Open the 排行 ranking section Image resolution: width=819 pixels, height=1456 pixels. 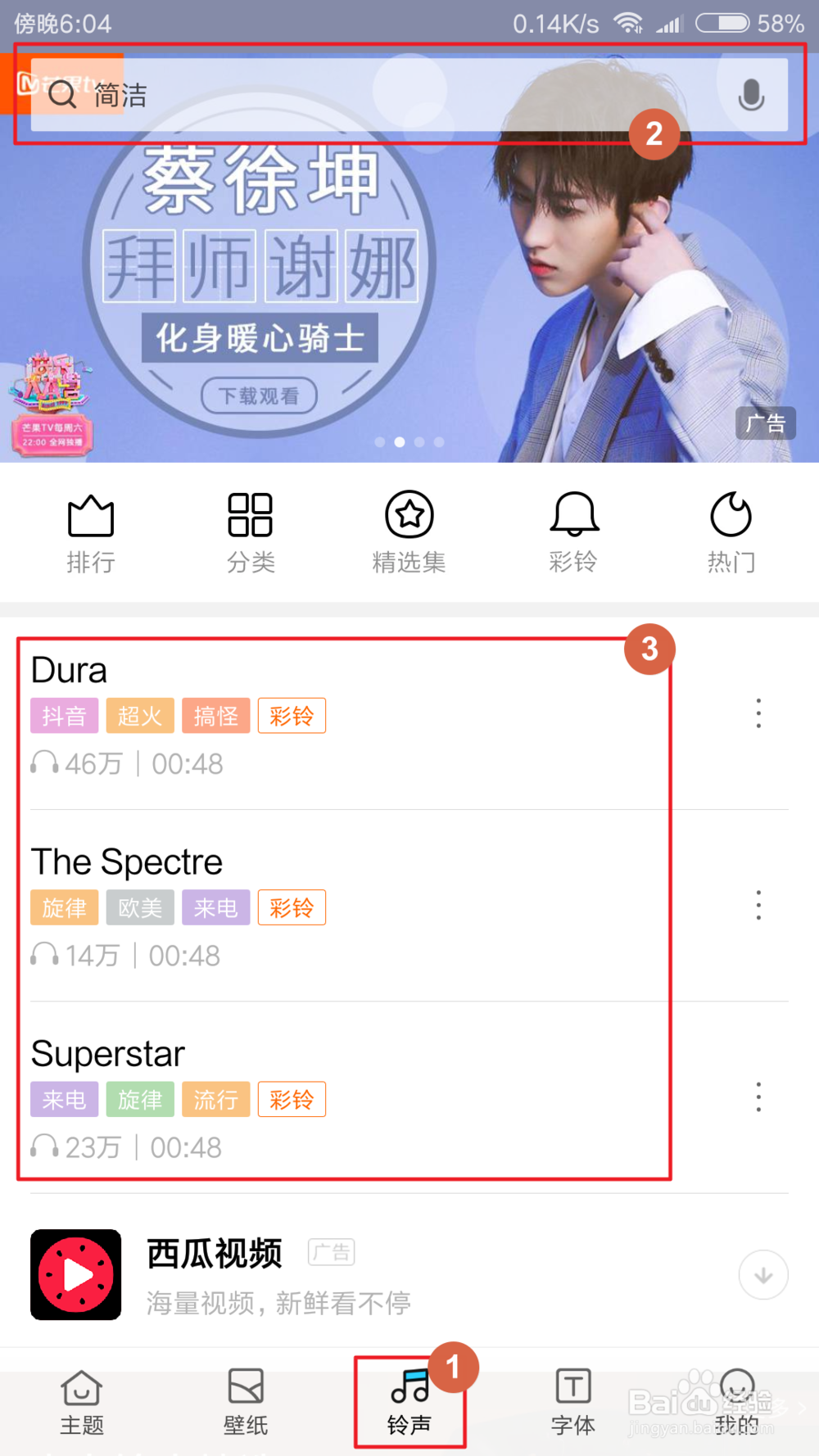click(90, 532)
